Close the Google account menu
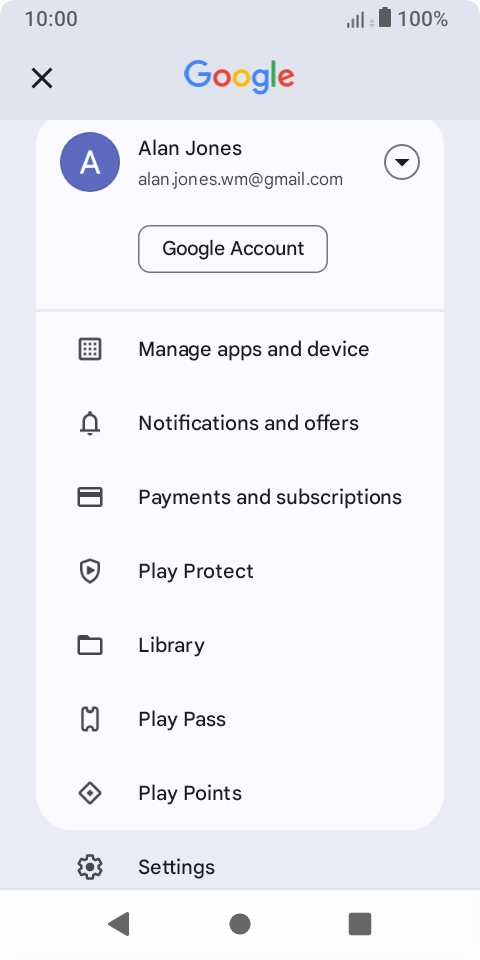This screenshot has height=960, width=480. (x=42, y=78)
